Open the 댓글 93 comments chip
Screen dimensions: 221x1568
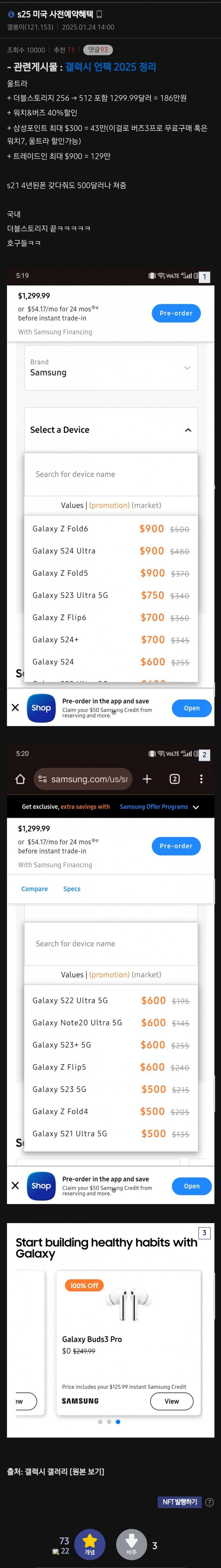coord(97,50)
